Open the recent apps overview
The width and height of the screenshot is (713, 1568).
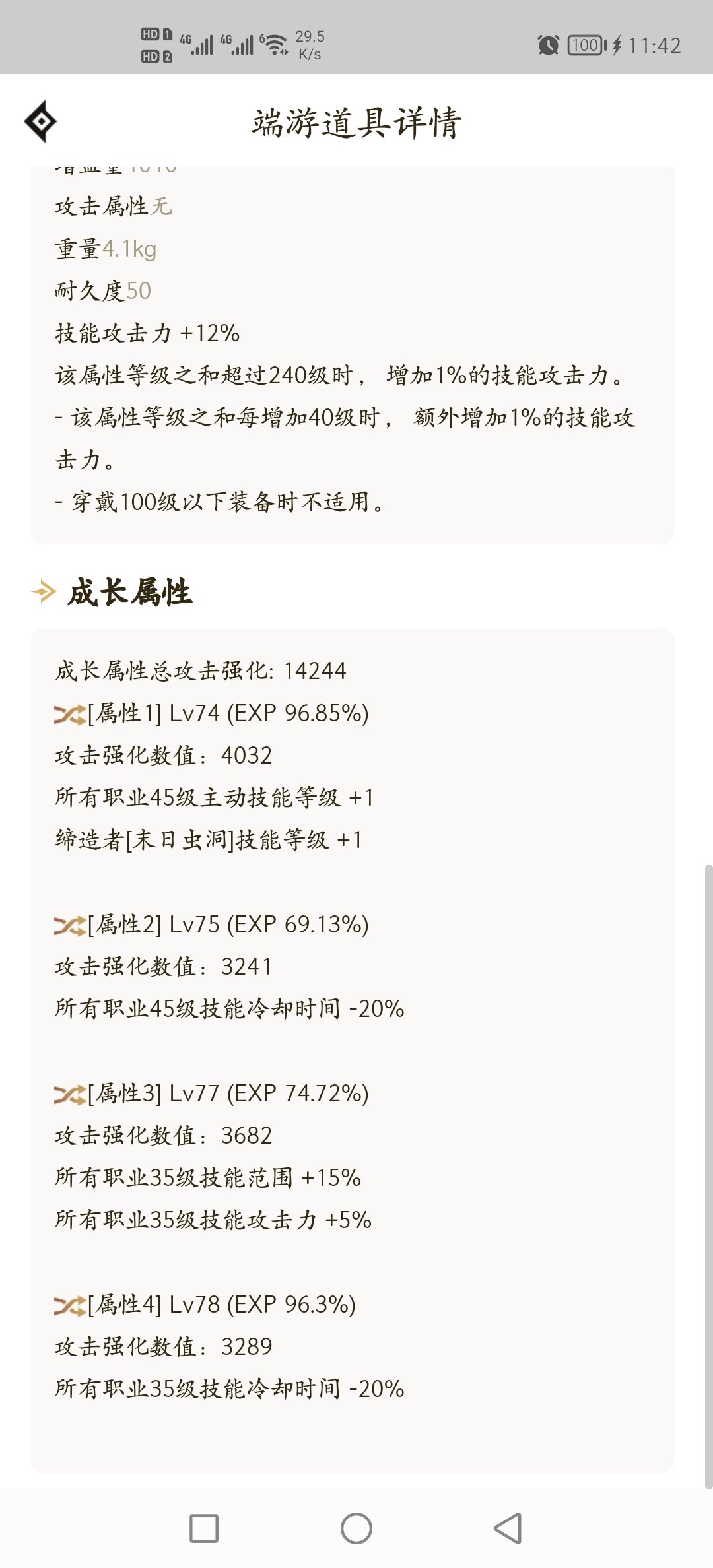coord(204,1528)
